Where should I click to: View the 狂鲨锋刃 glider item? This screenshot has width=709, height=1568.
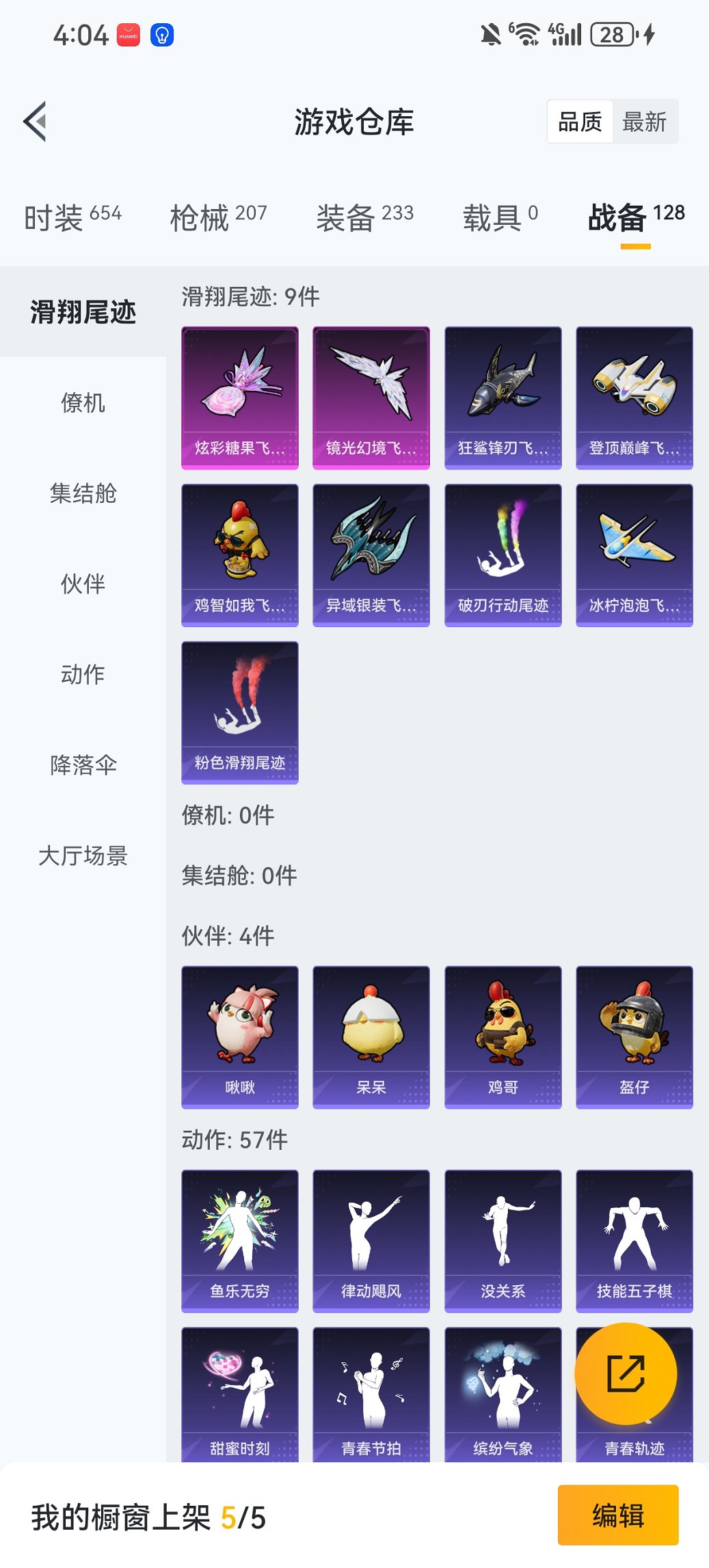coord(503,396)
